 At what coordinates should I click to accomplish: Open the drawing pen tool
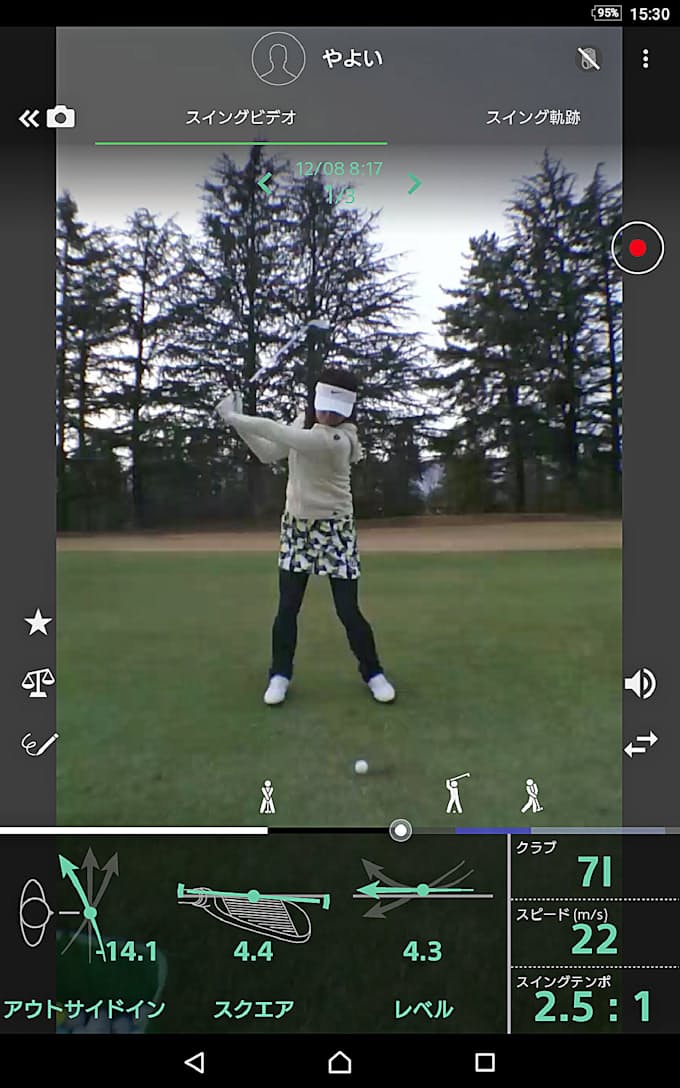(x=39, y=744)
